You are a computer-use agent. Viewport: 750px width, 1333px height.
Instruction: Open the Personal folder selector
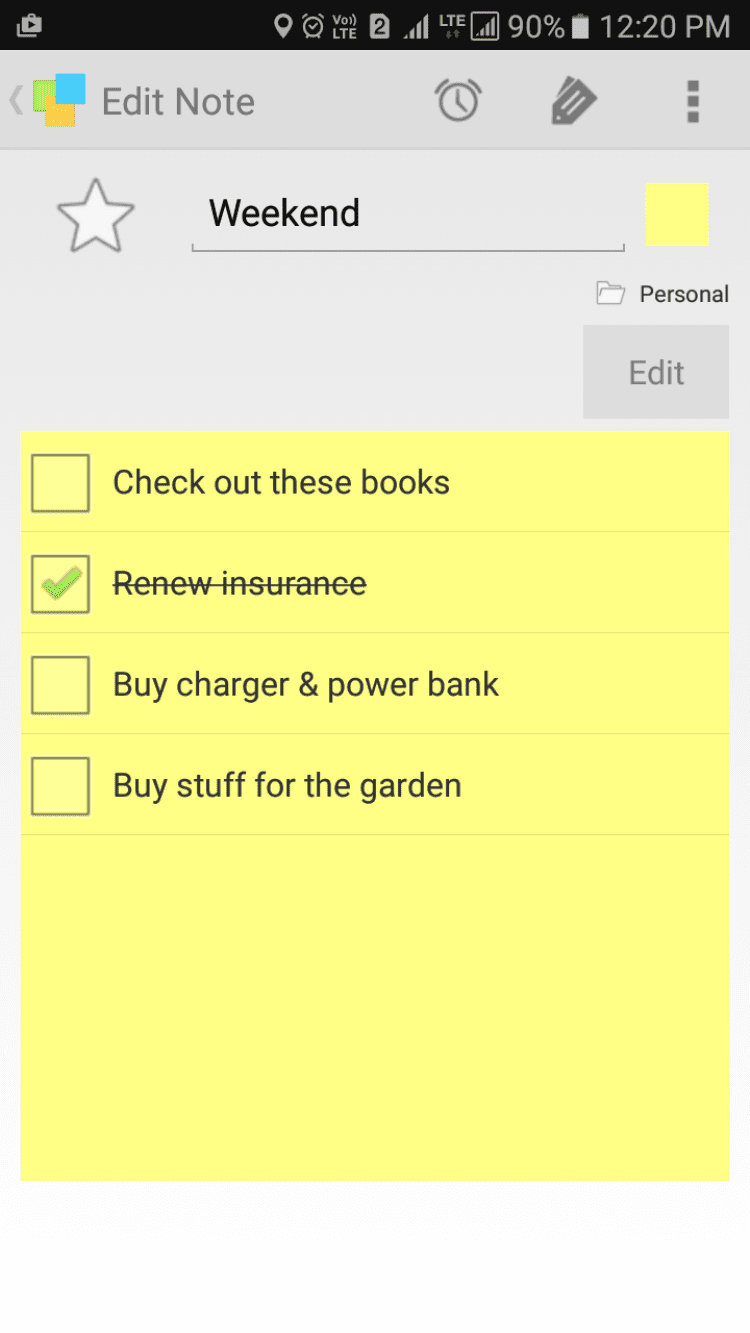[x=663, y=294]
